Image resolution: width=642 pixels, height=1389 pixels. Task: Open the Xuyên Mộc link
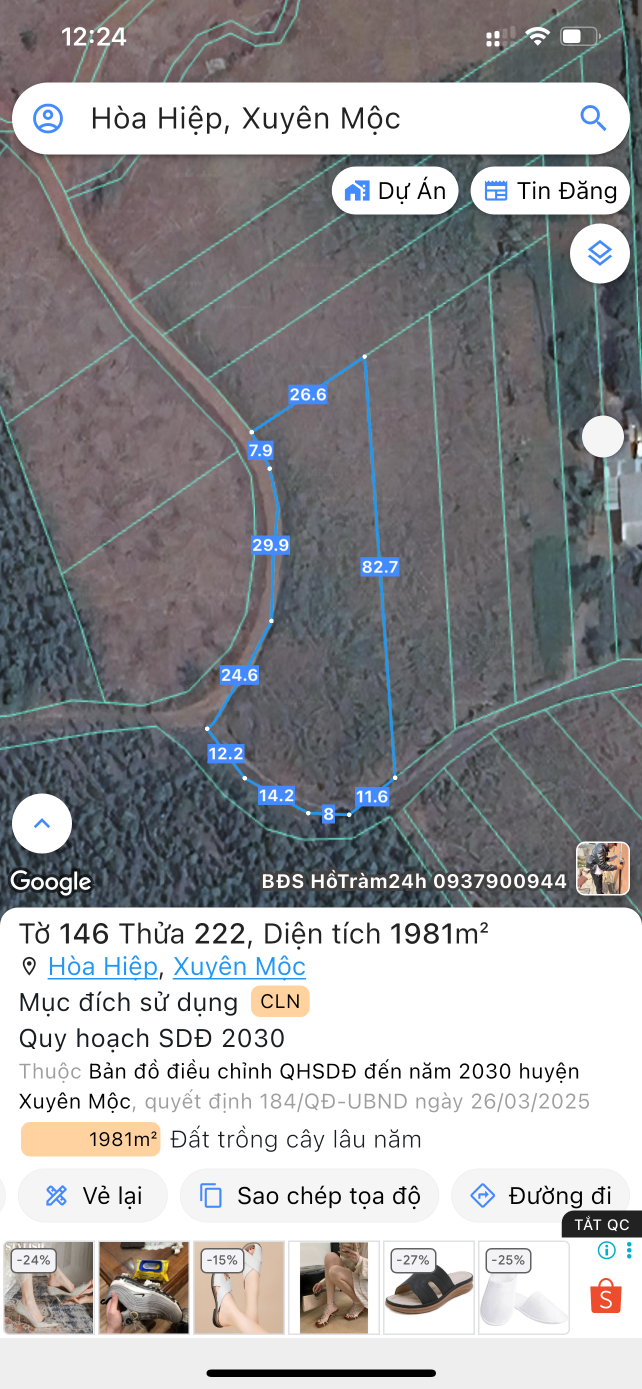pos(239,966)
